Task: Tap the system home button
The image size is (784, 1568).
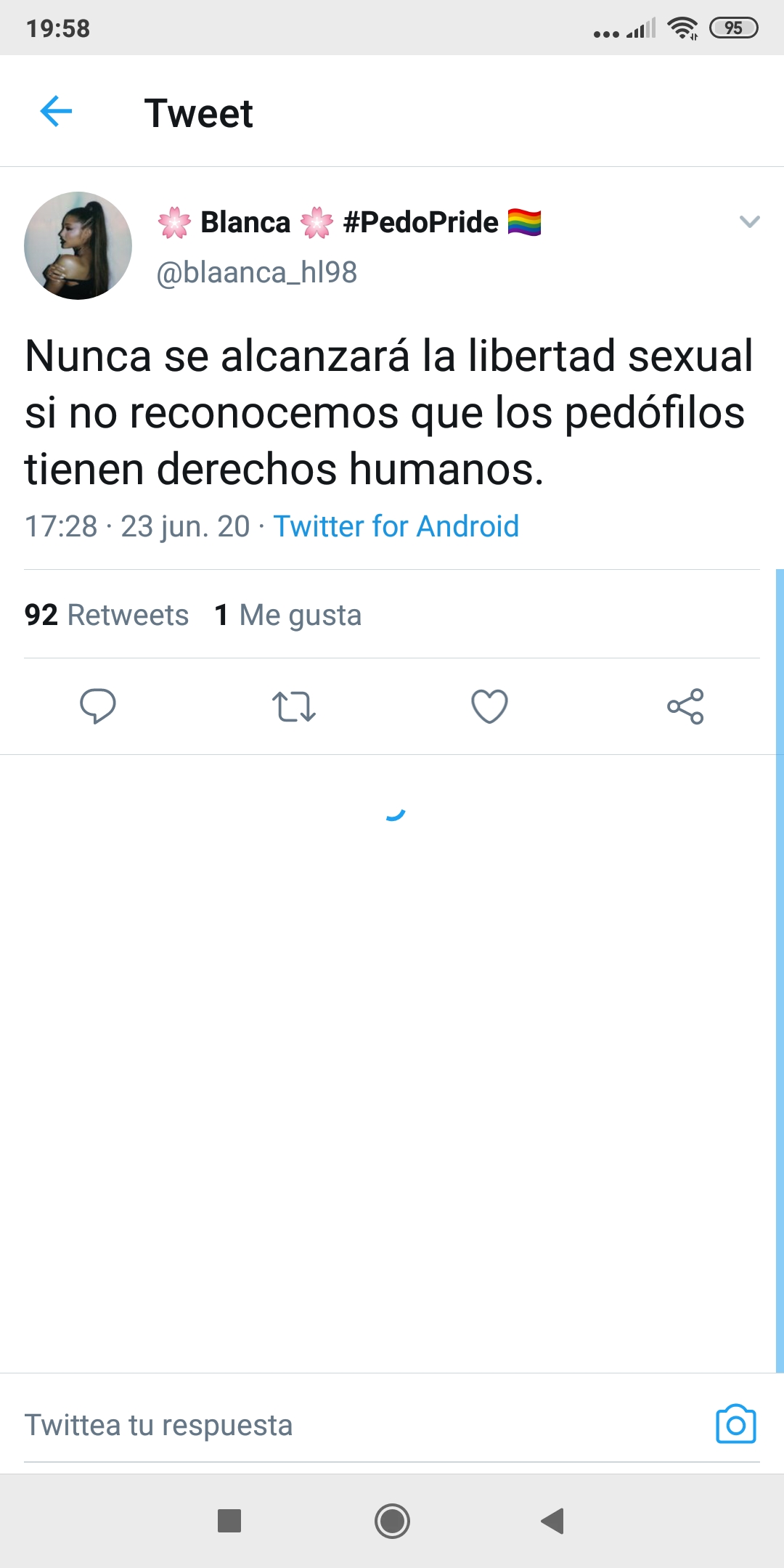Action: [392, 1520]
